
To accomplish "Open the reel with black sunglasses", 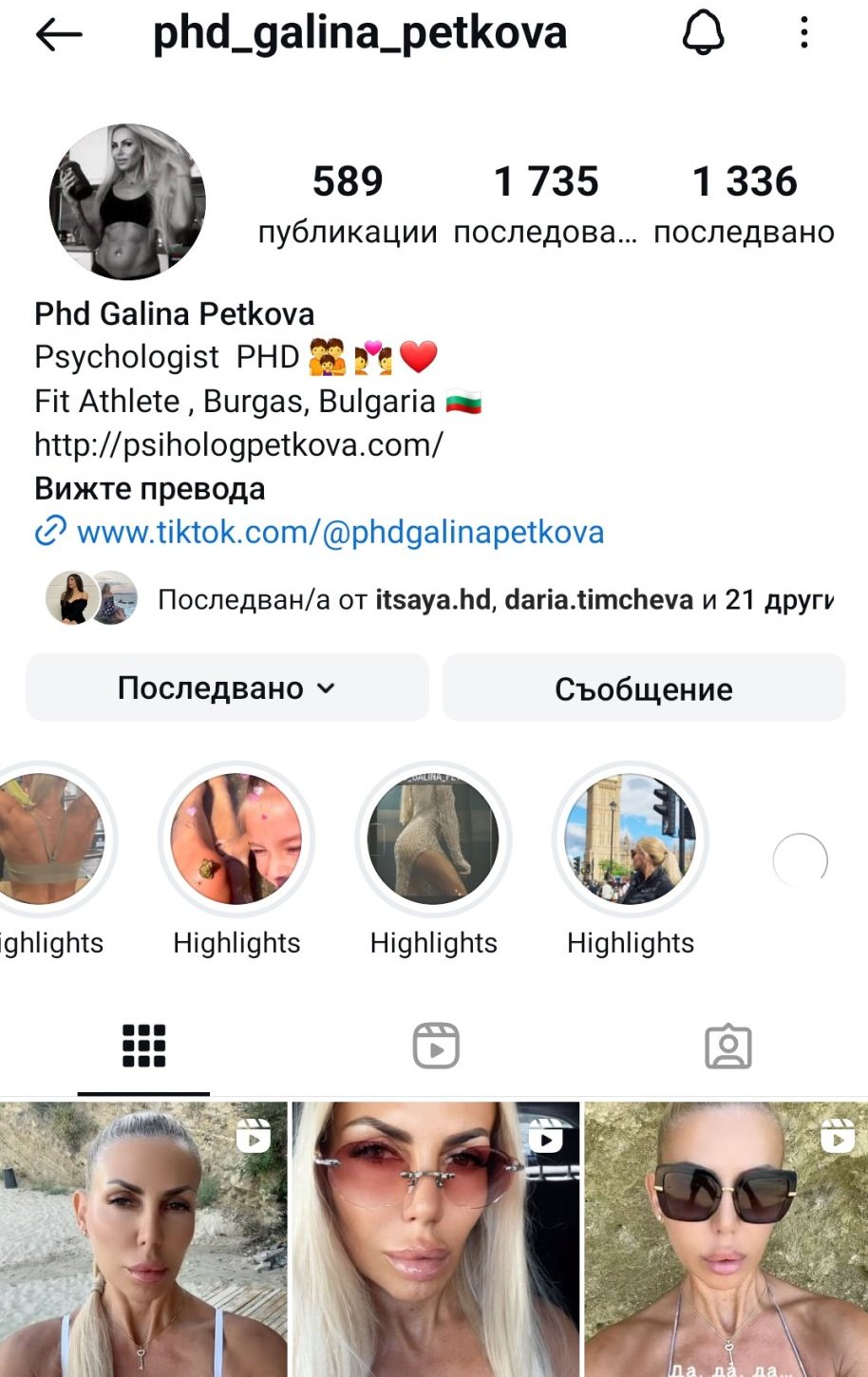I will [726, 1239].
